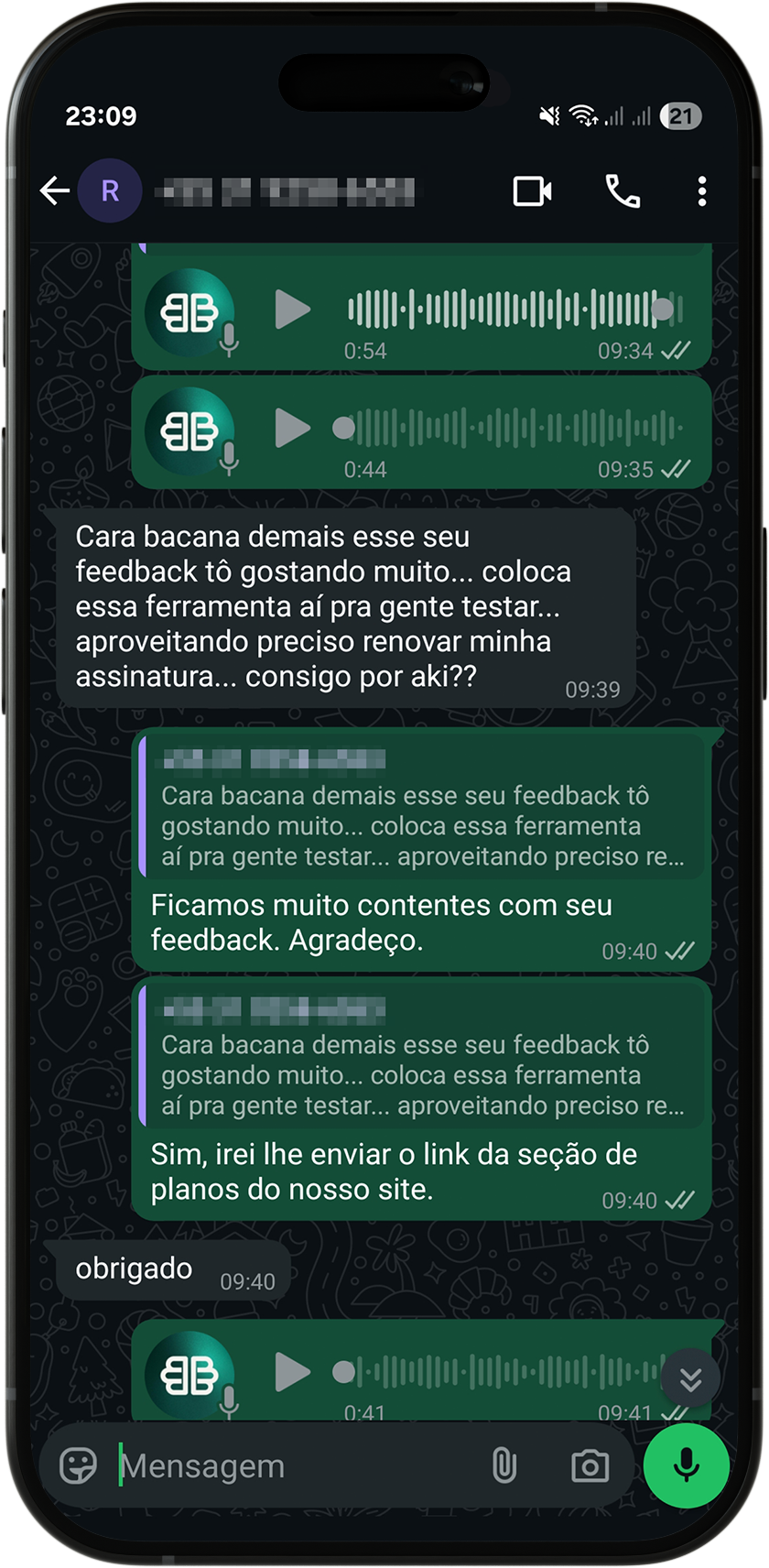This screenshot has width=769, height=1568.
Task: Play the 0:44 voice message
Action: [x=293, y=429]
